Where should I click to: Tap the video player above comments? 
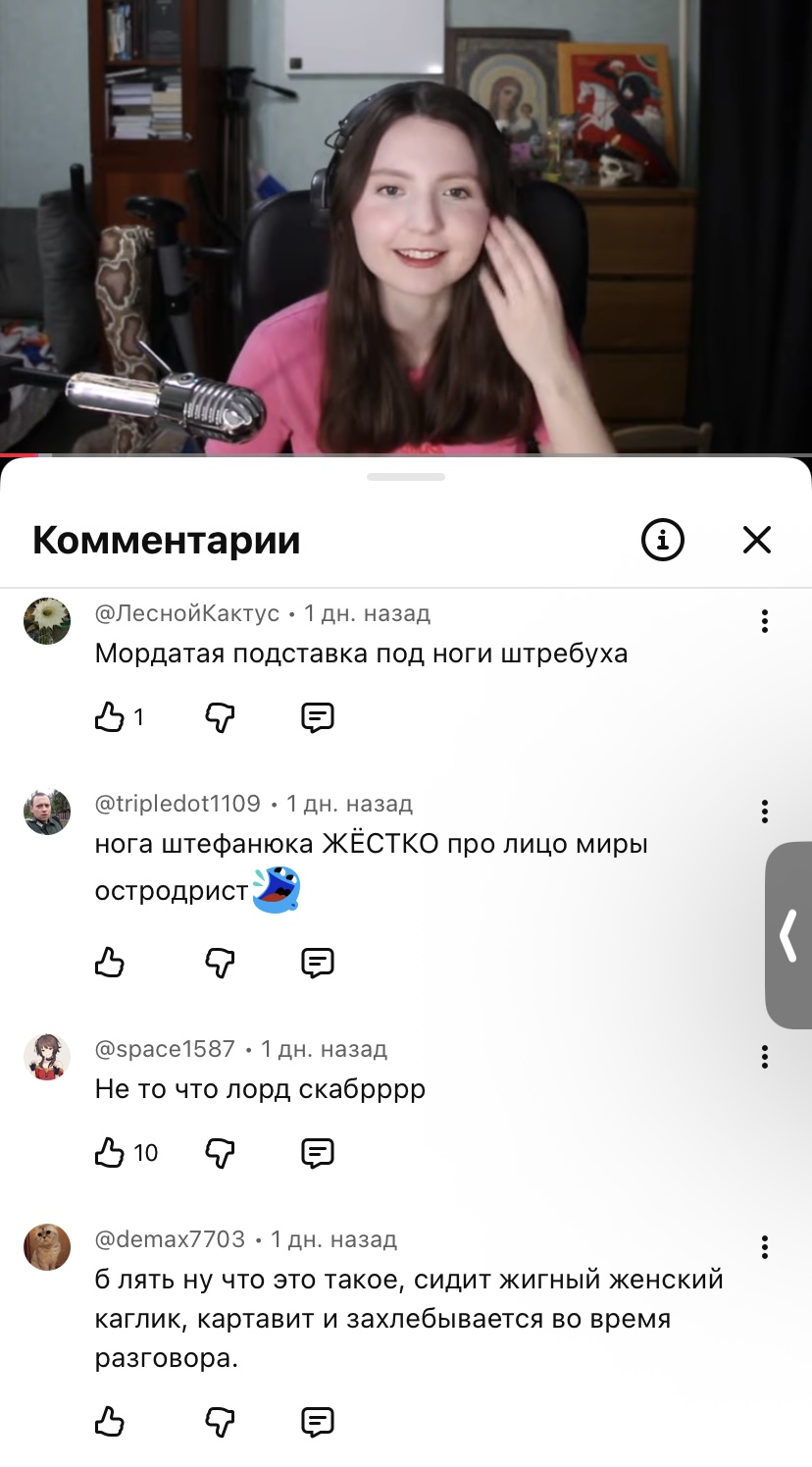coord(406,226)
